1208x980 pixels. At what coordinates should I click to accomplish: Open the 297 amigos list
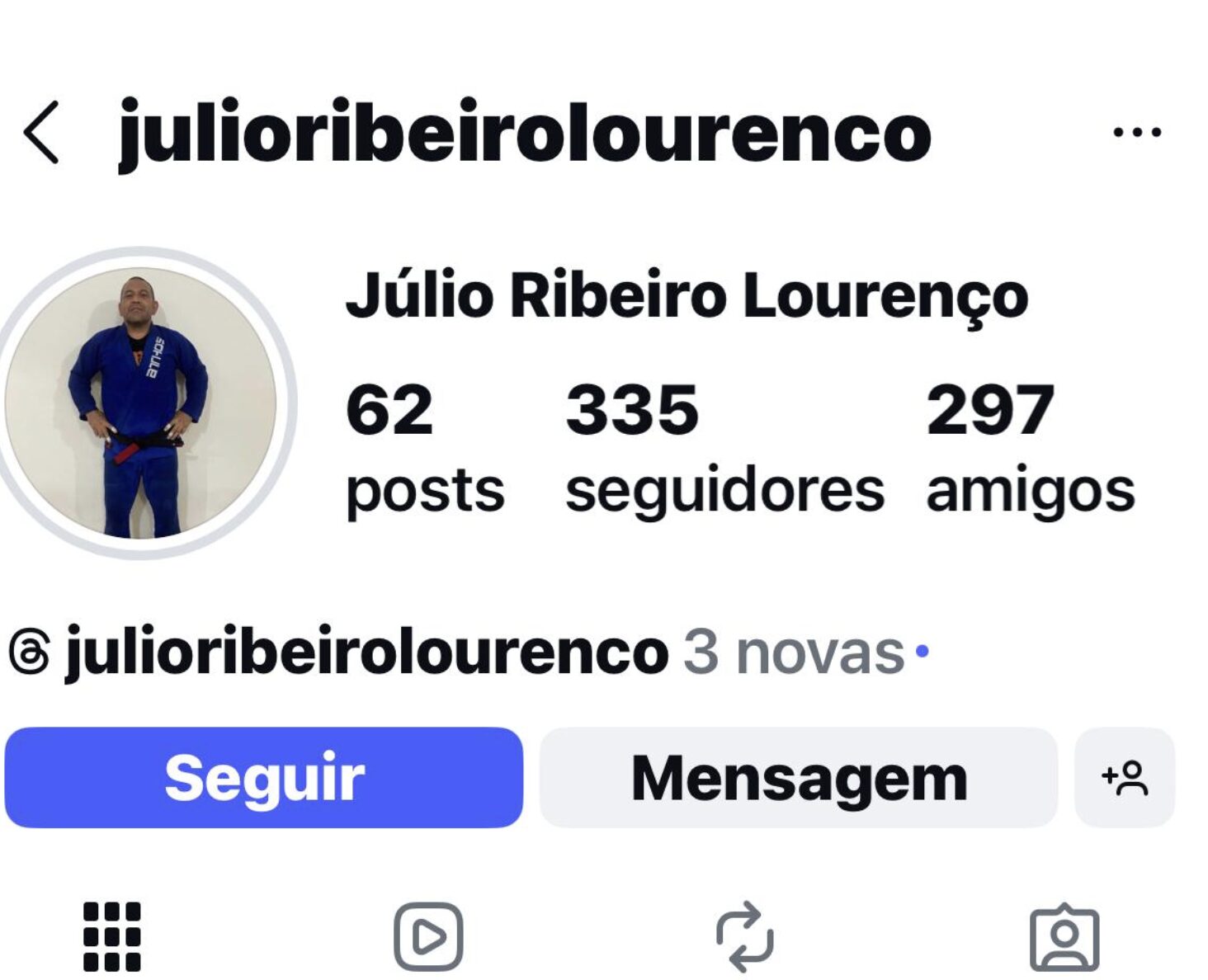point(1030,448)
